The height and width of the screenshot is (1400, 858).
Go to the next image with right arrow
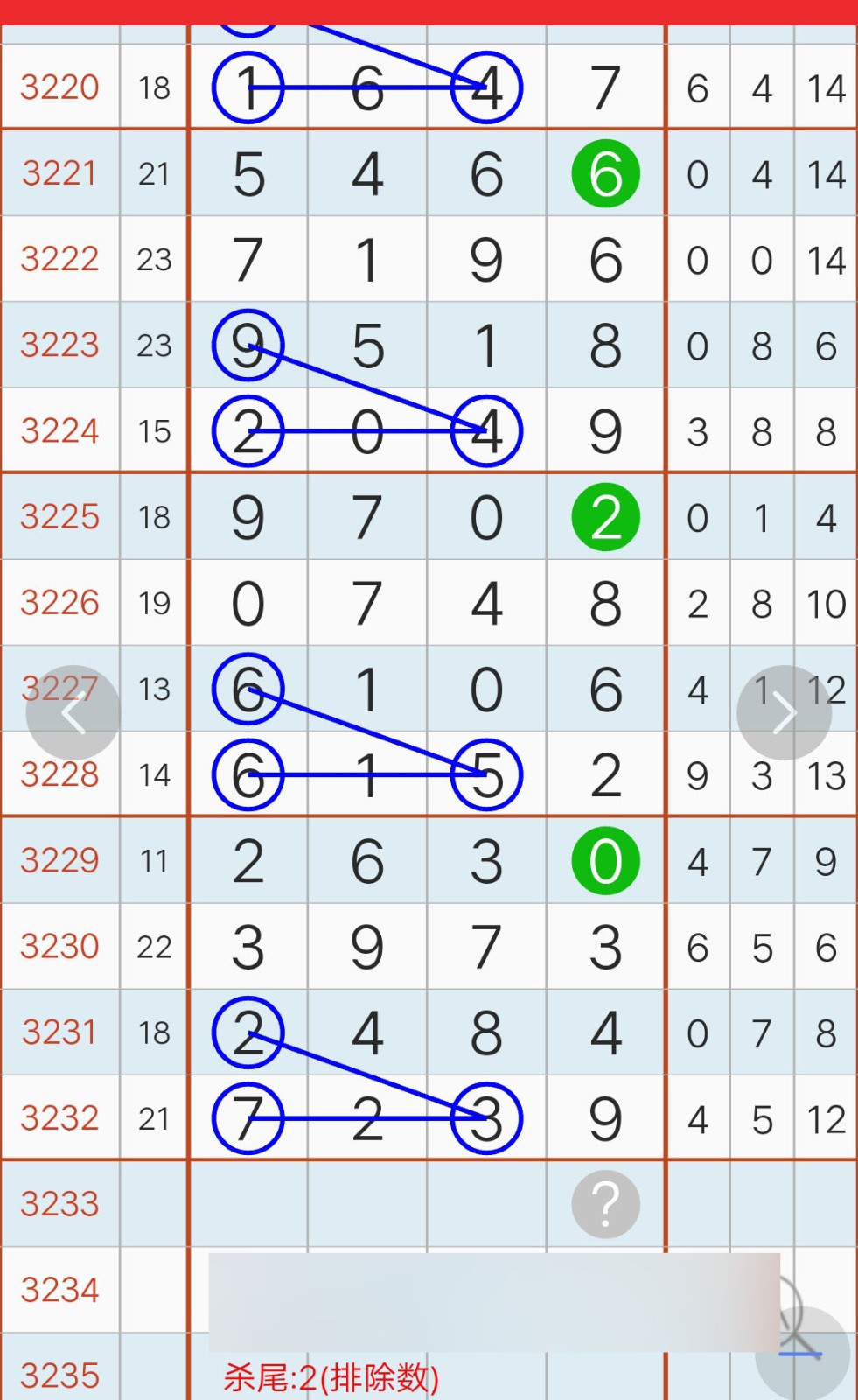(784, 712)
